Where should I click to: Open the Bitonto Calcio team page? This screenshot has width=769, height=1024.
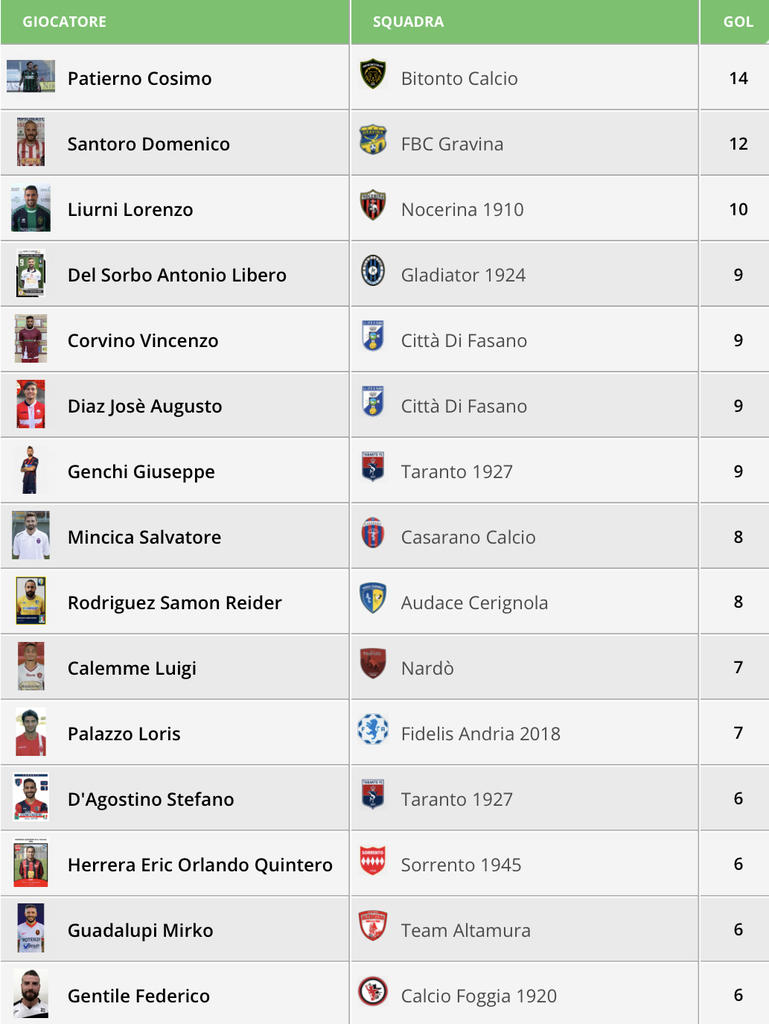click(459, 78)
